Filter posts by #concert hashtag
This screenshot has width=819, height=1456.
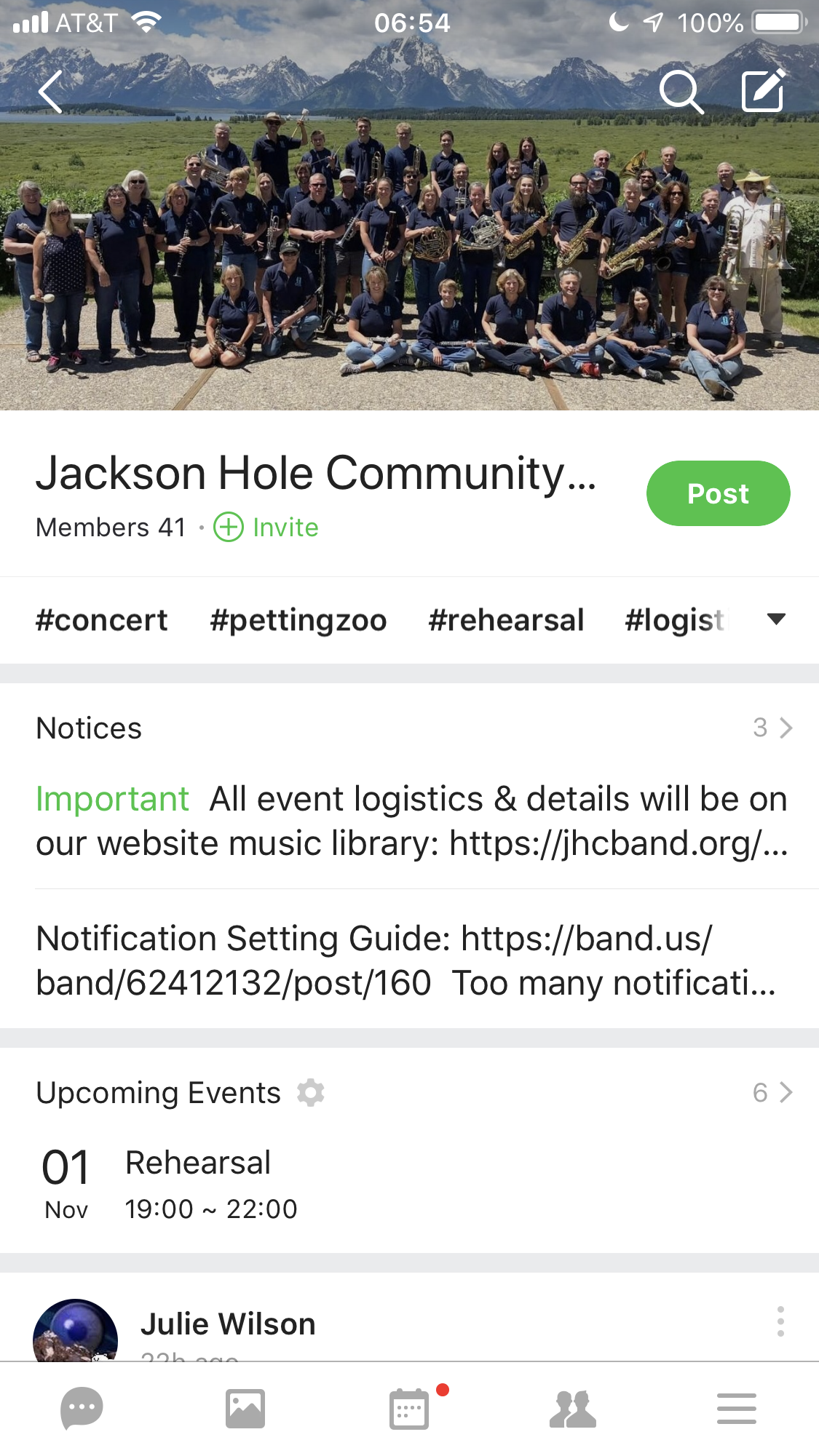pos(101,620)
